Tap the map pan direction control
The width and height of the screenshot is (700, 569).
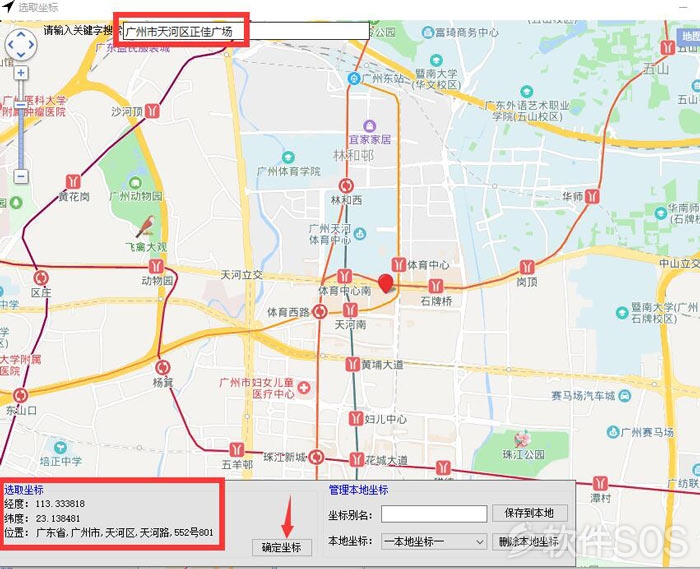[21, 44]
